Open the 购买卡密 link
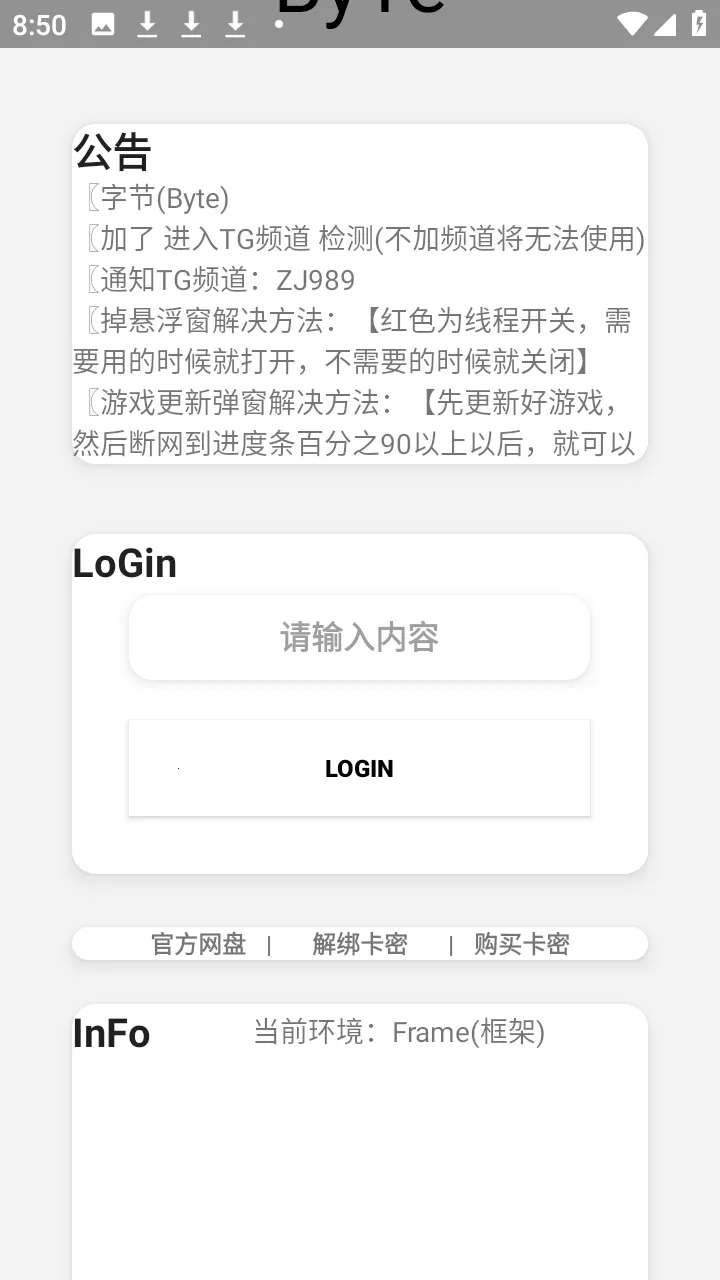 [x=522, y=943]
